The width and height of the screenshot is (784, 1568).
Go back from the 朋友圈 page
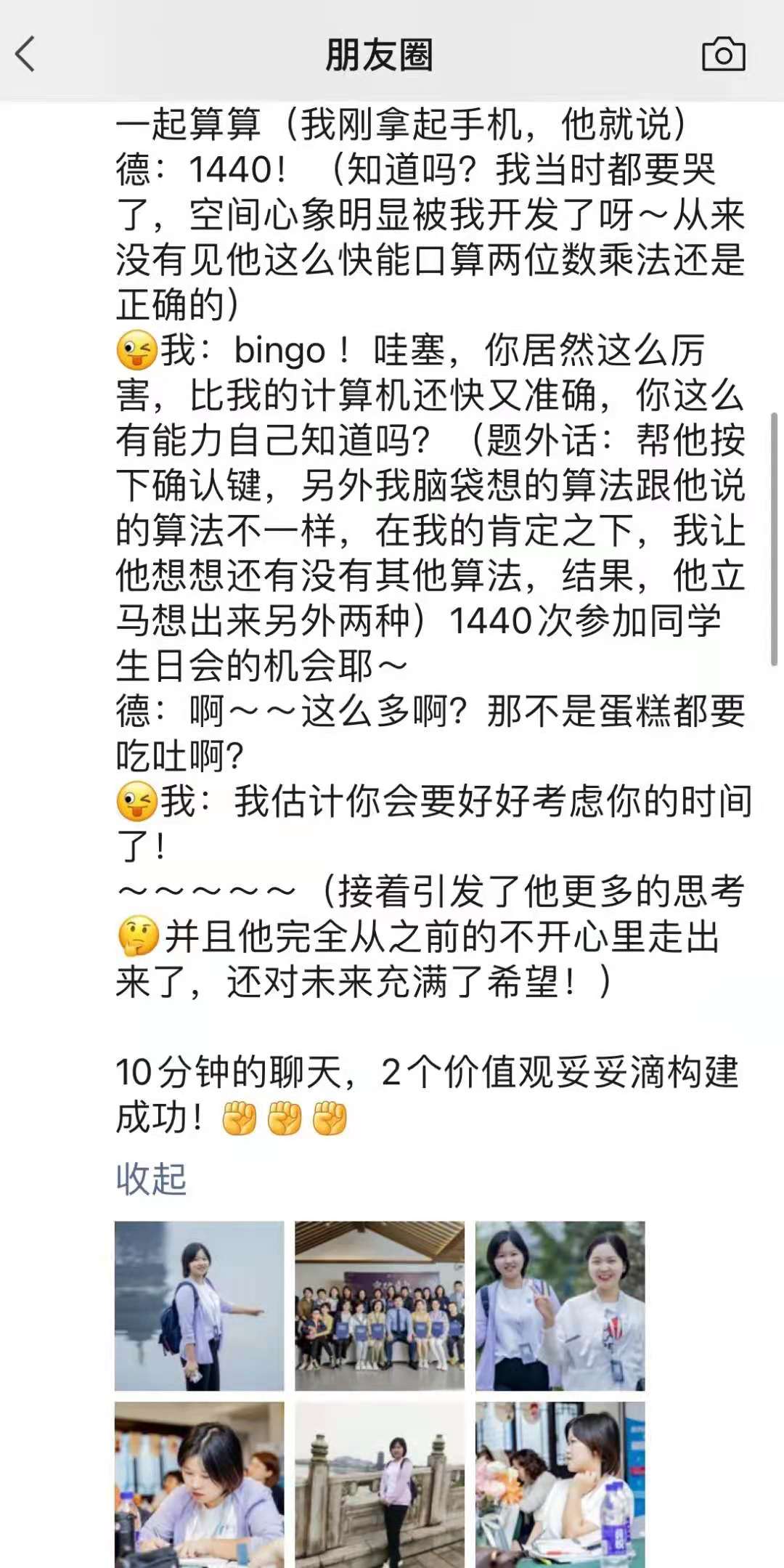point(26,55)
